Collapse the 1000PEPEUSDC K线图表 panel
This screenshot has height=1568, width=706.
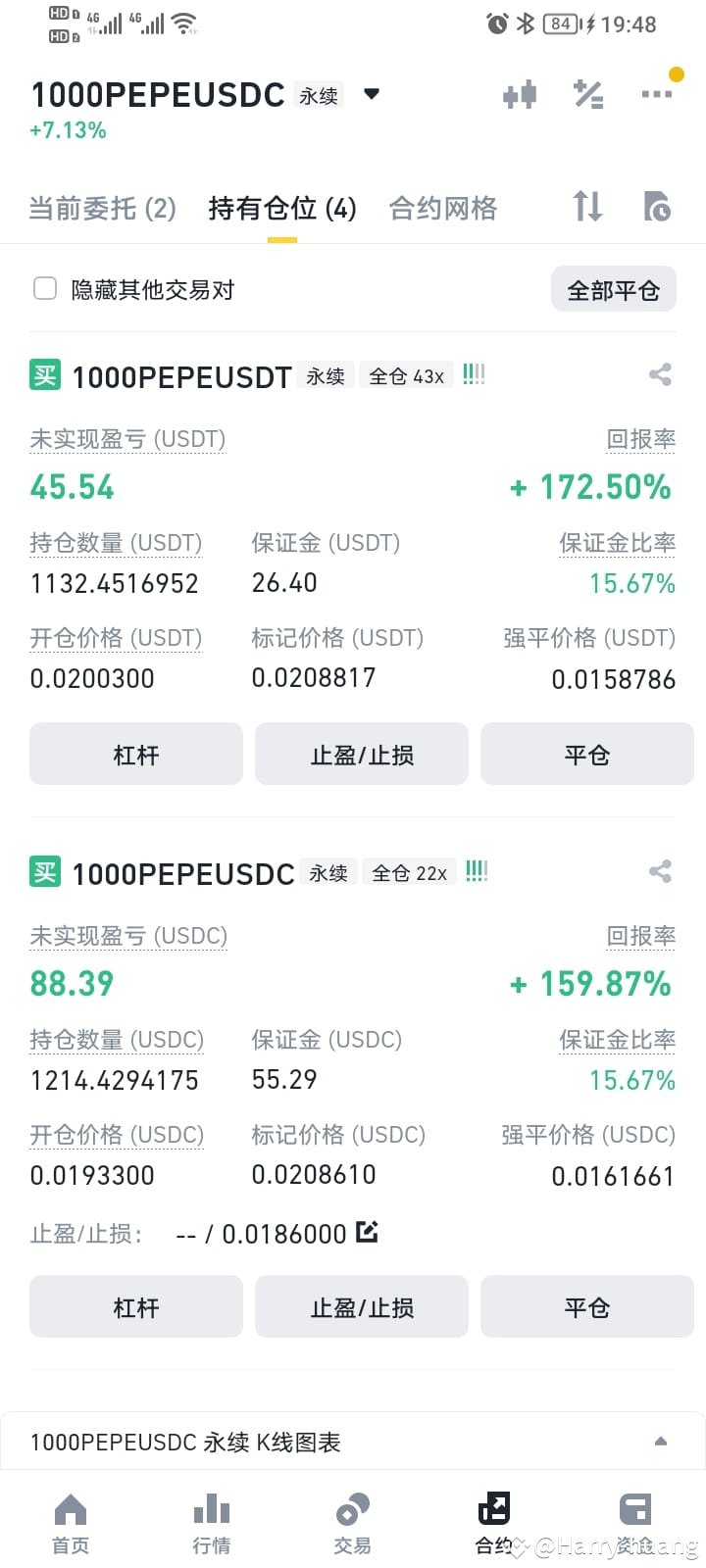pos(660,1441)
